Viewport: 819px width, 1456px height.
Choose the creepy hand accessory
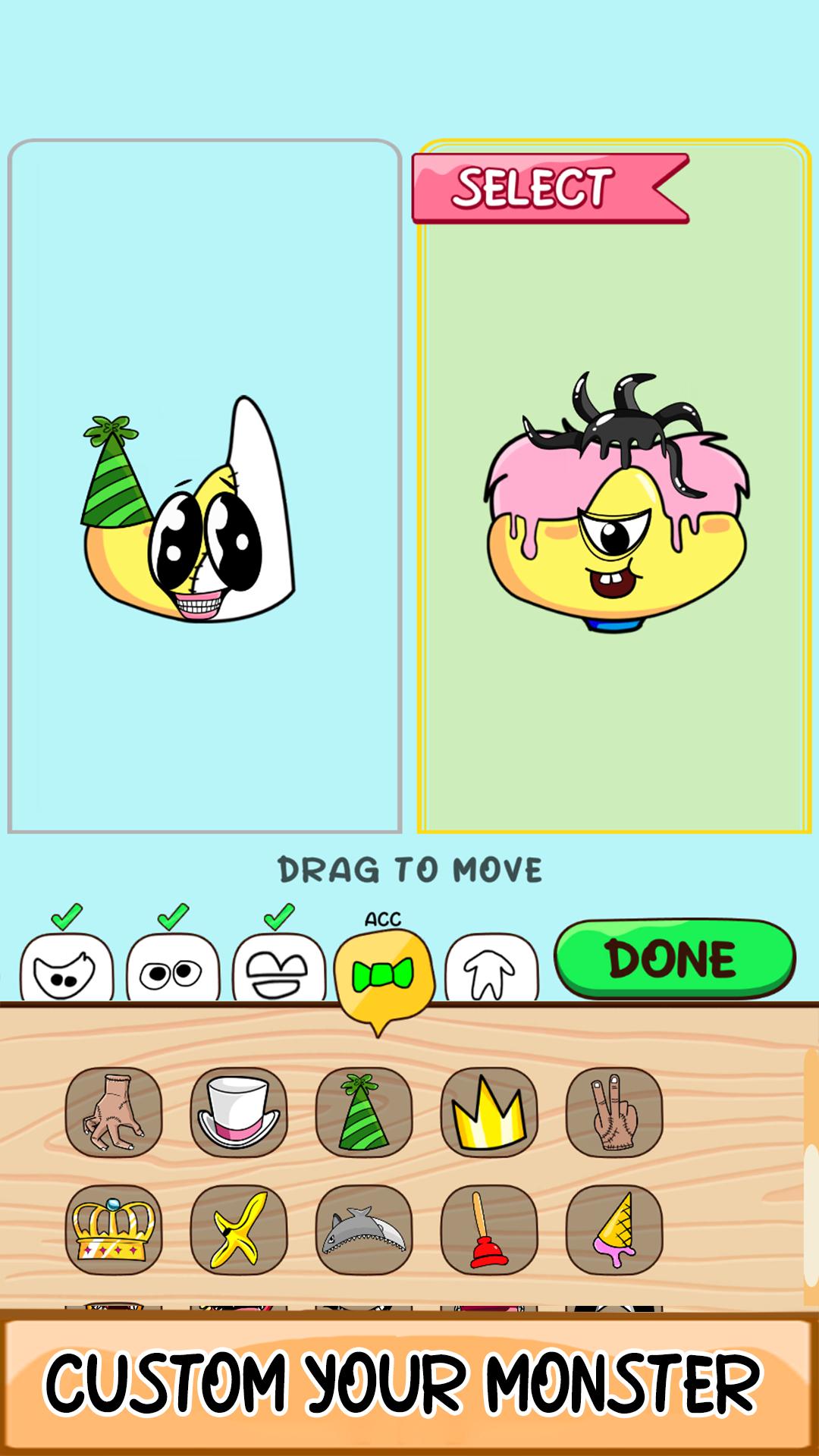[114, 1112]
